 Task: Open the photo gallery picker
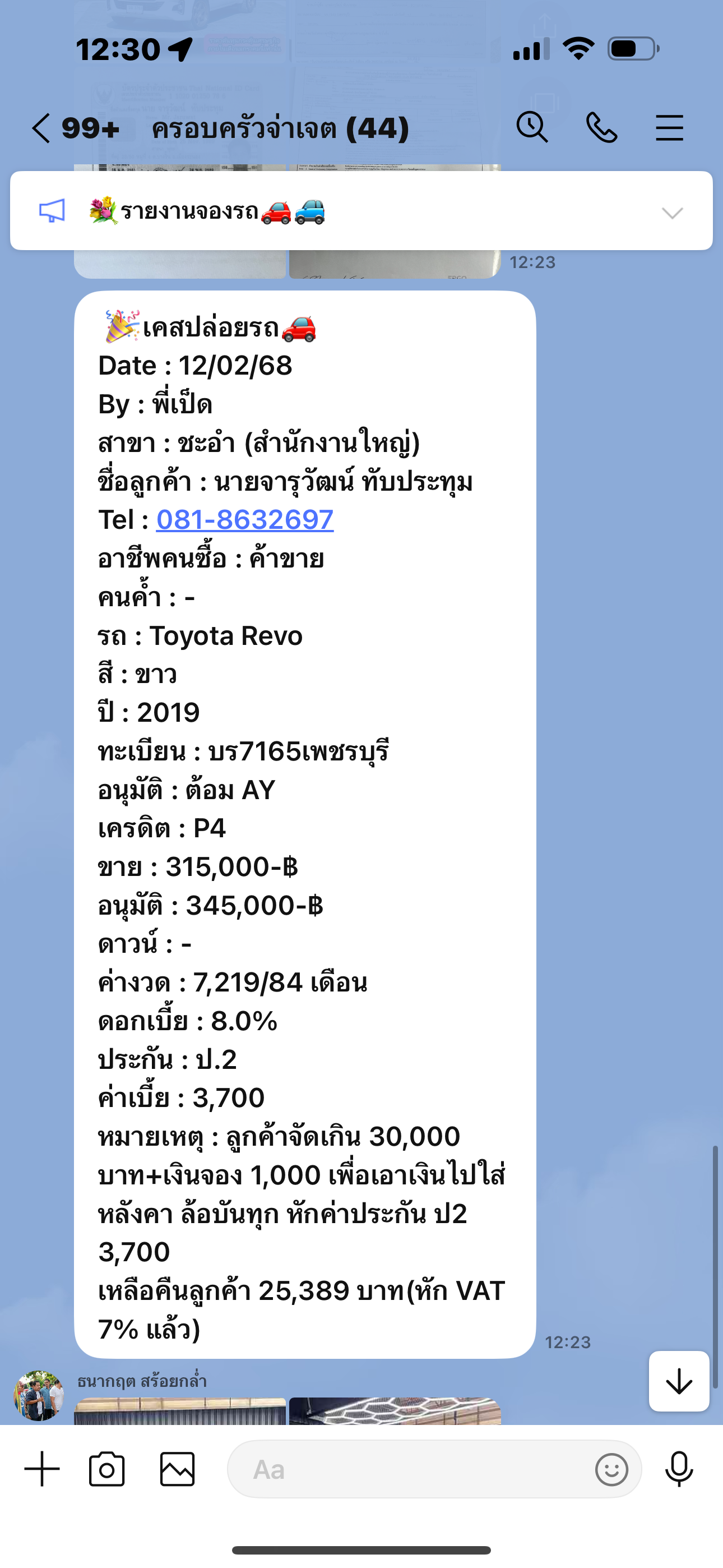coord(177,1469)
